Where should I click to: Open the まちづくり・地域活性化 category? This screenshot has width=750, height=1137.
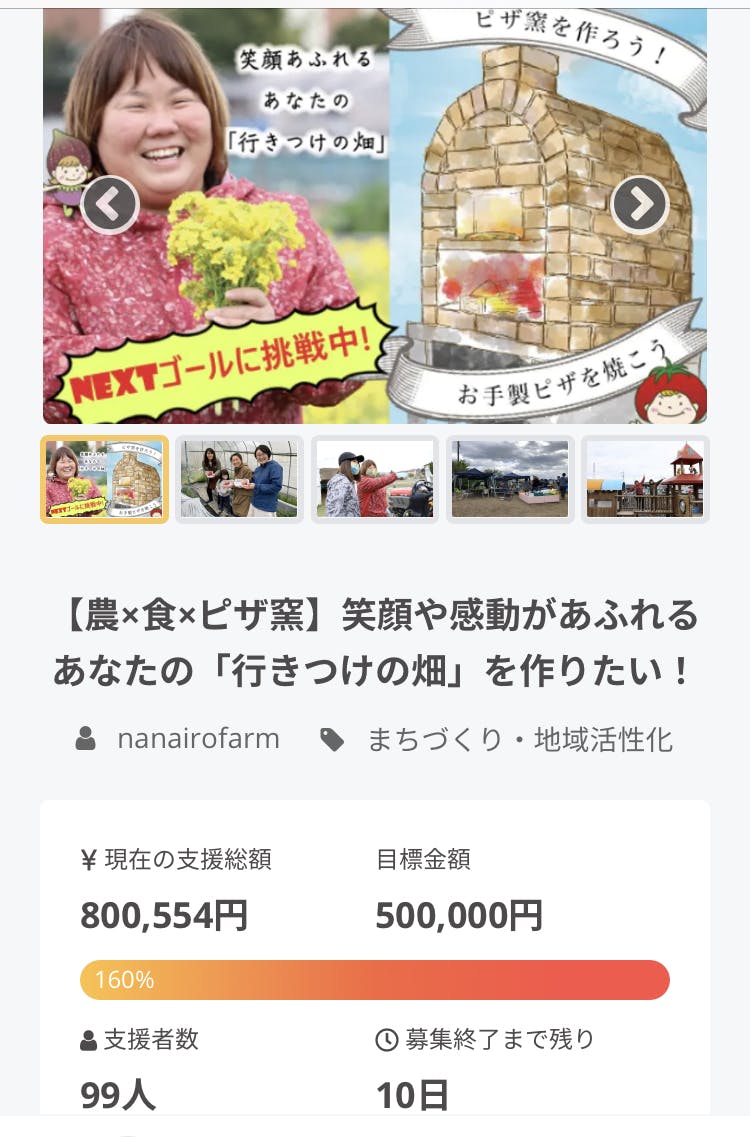pos(519,740)
